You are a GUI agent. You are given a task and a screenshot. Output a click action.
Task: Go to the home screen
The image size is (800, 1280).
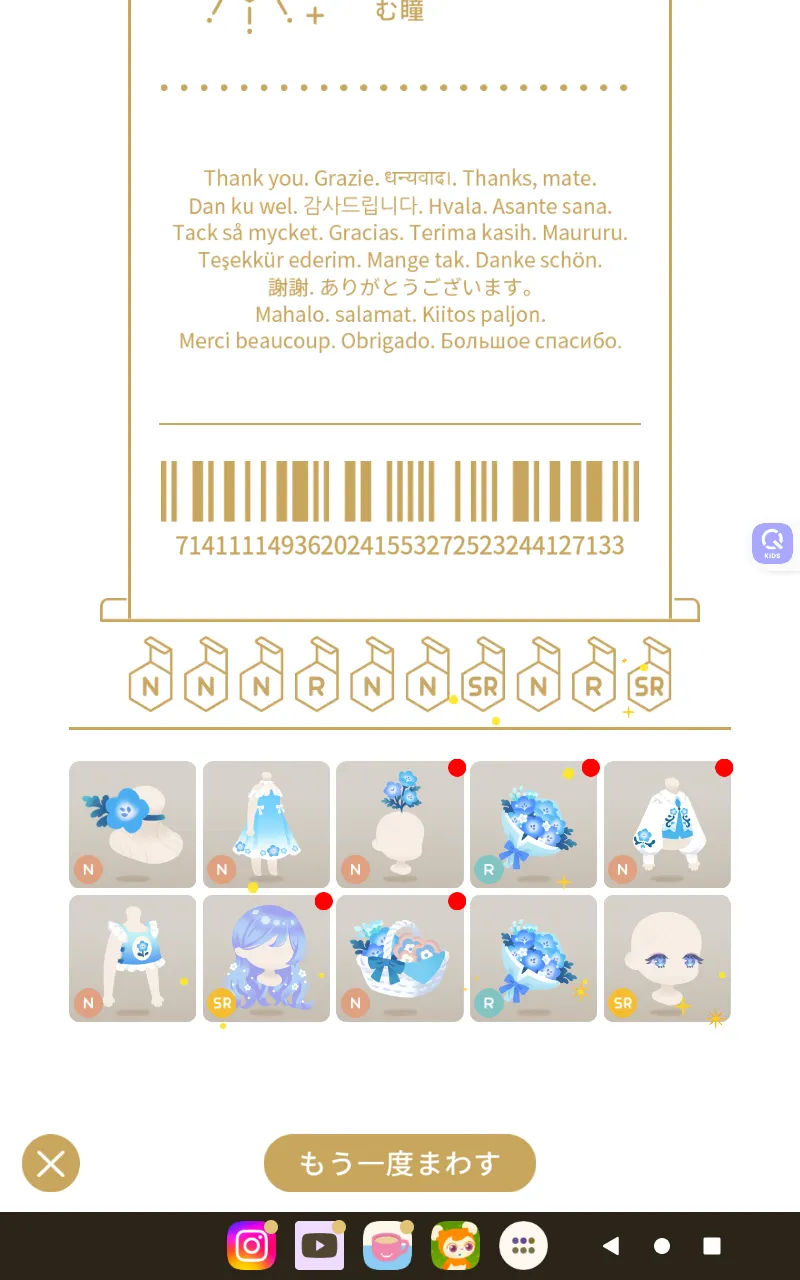(x=662, y=1246)
